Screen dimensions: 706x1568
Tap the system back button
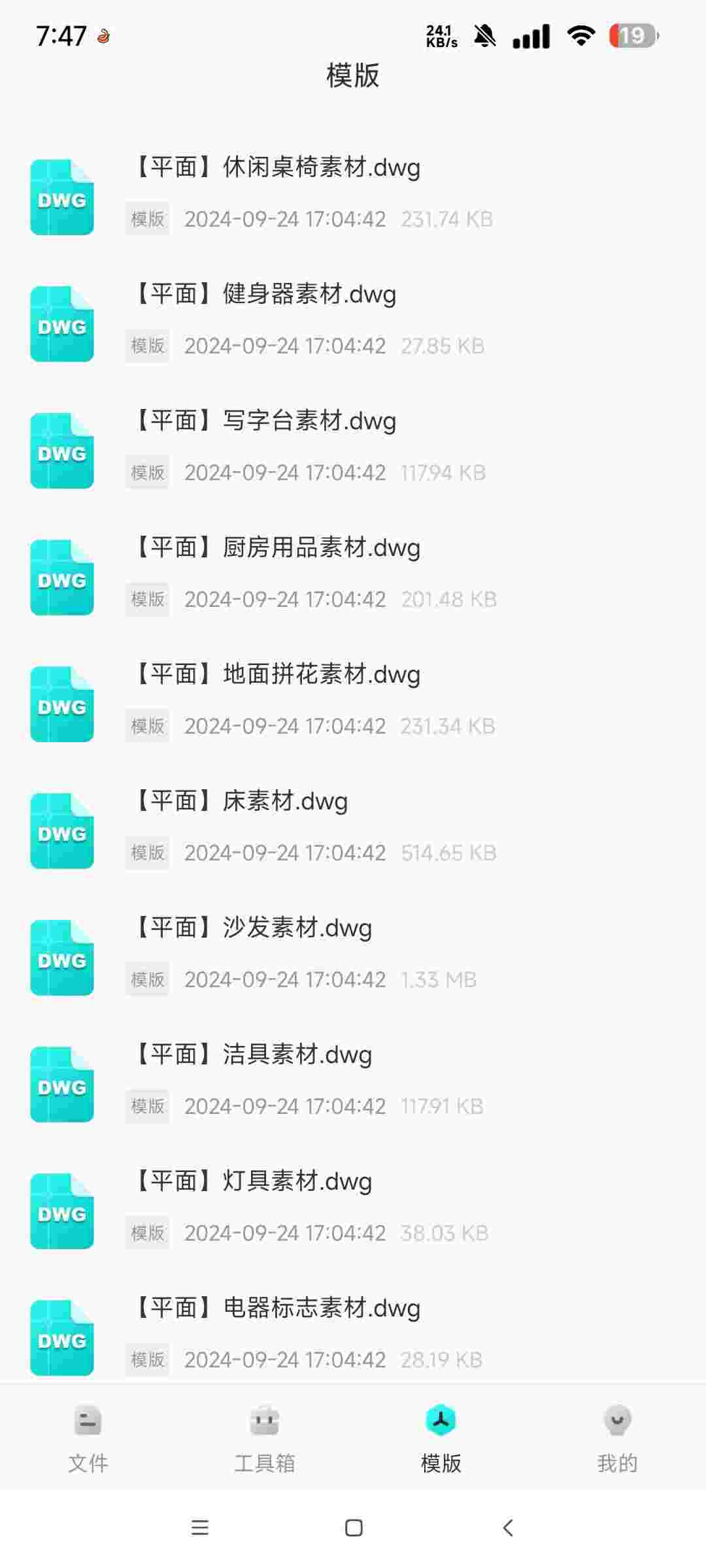coord(508,1527)
